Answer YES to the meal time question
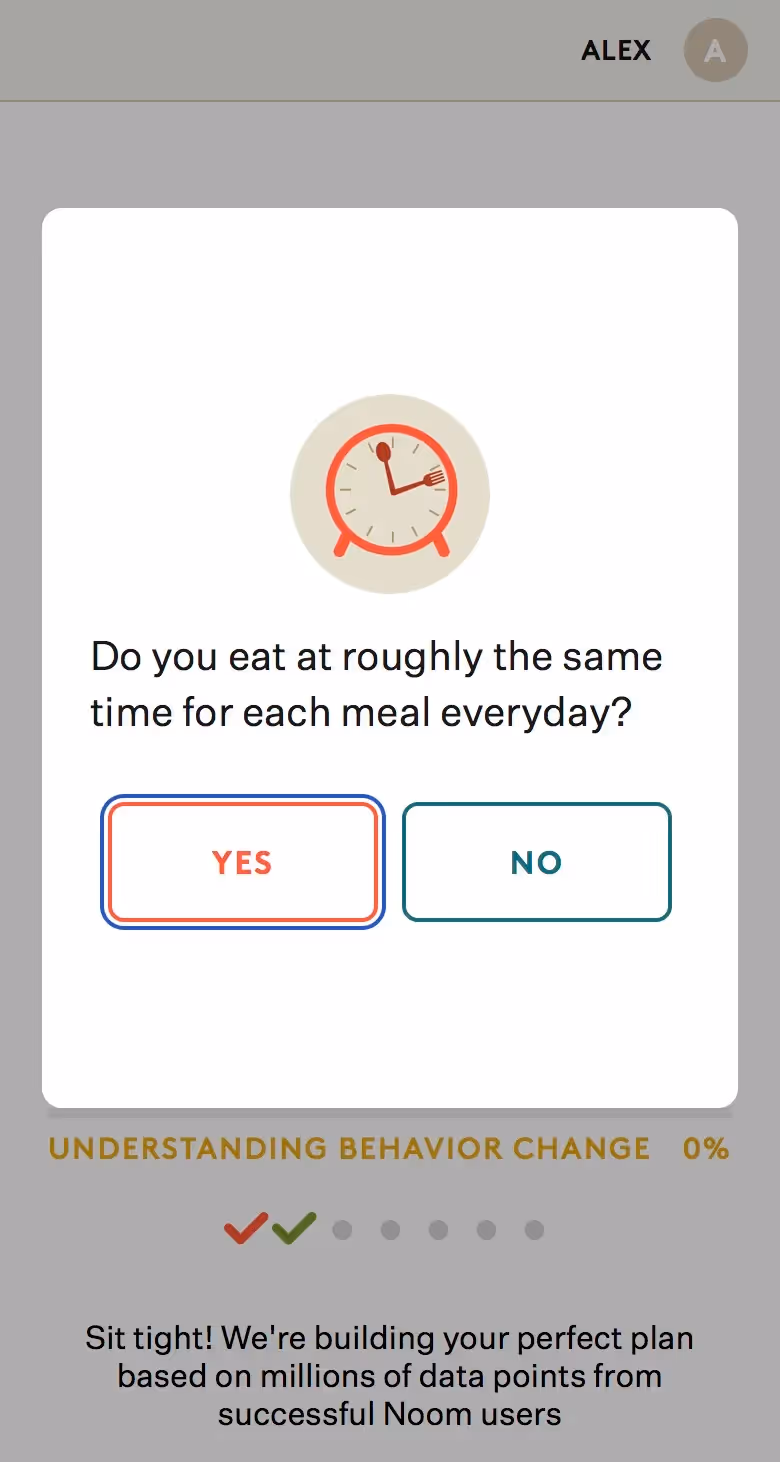 coord(242,862)
